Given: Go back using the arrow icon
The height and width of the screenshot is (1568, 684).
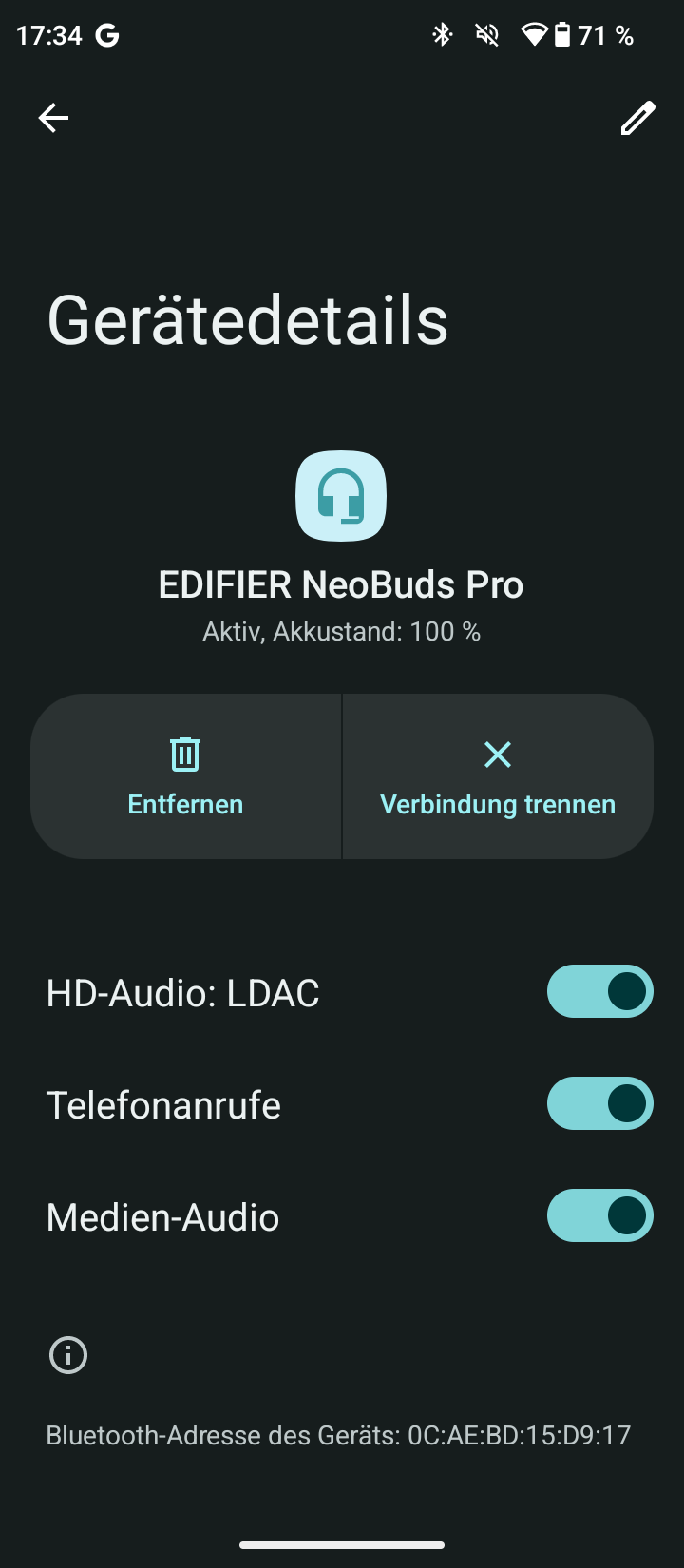Looking at the screenshot, I should click(53, 118).
